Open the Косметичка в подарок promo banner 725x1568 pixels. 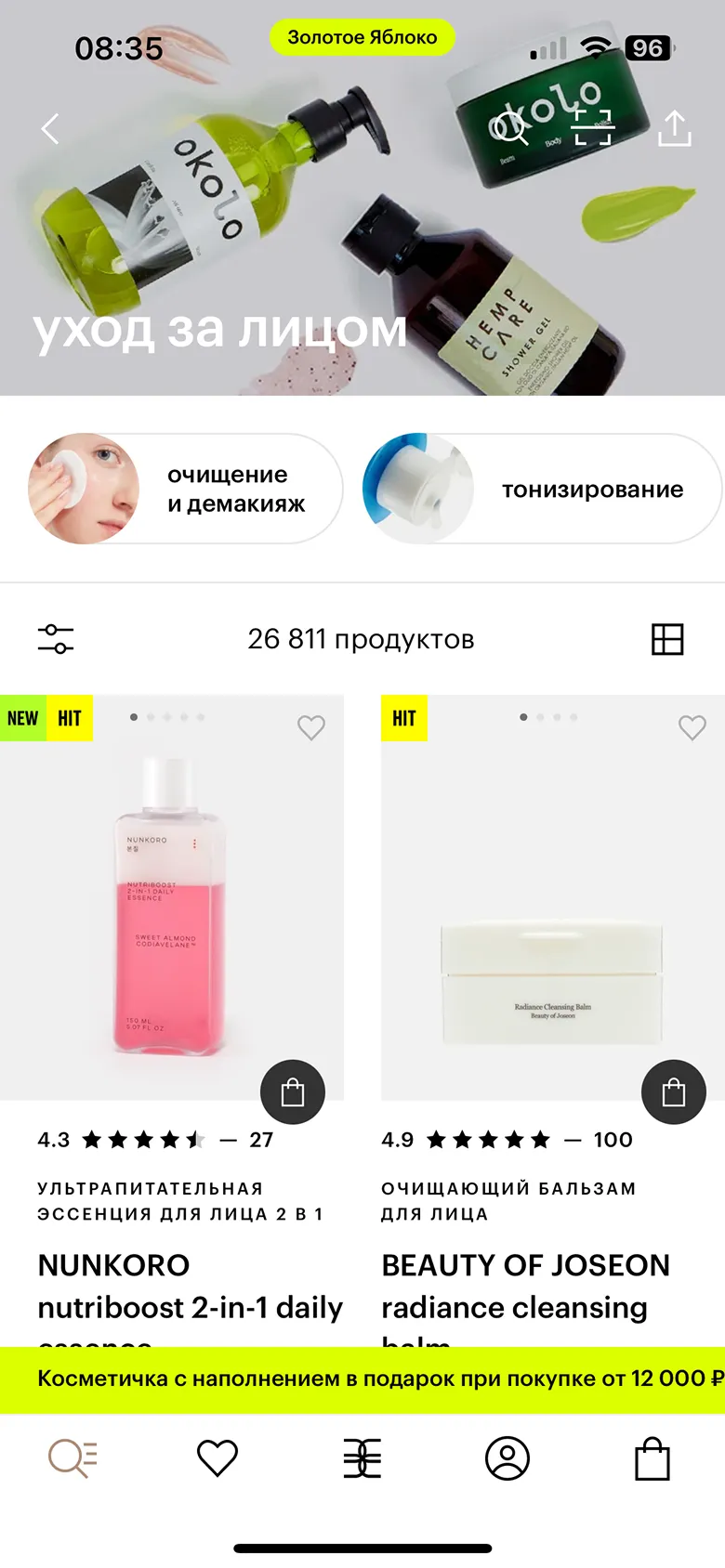[x=362, y=1379]
